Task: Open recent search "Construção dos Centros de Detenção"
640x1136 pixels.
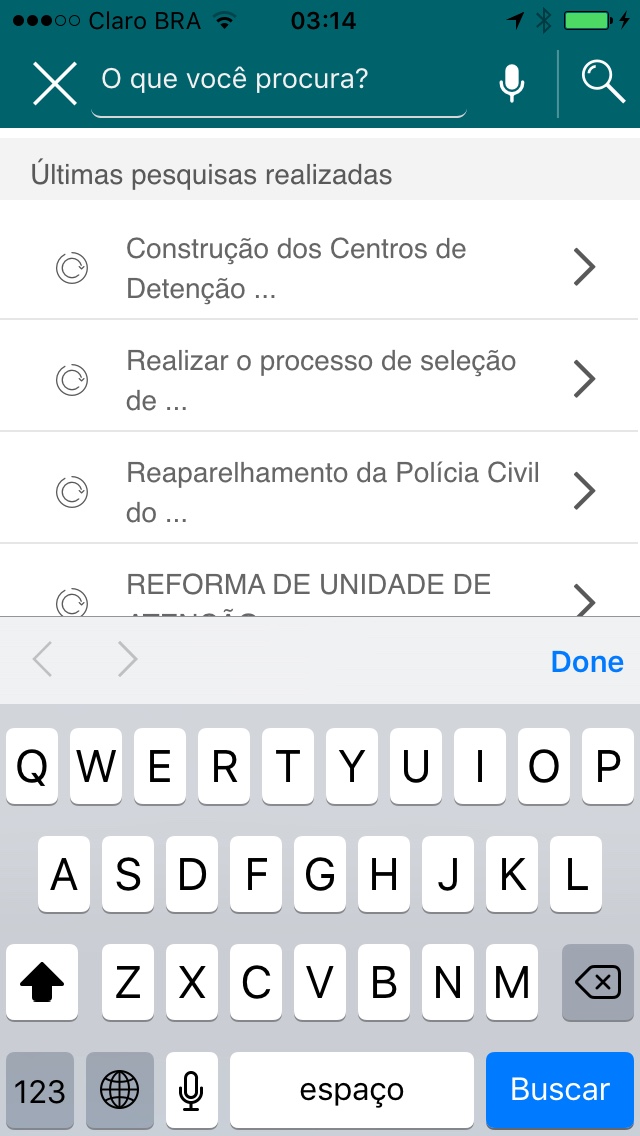Action: (320, 267)
